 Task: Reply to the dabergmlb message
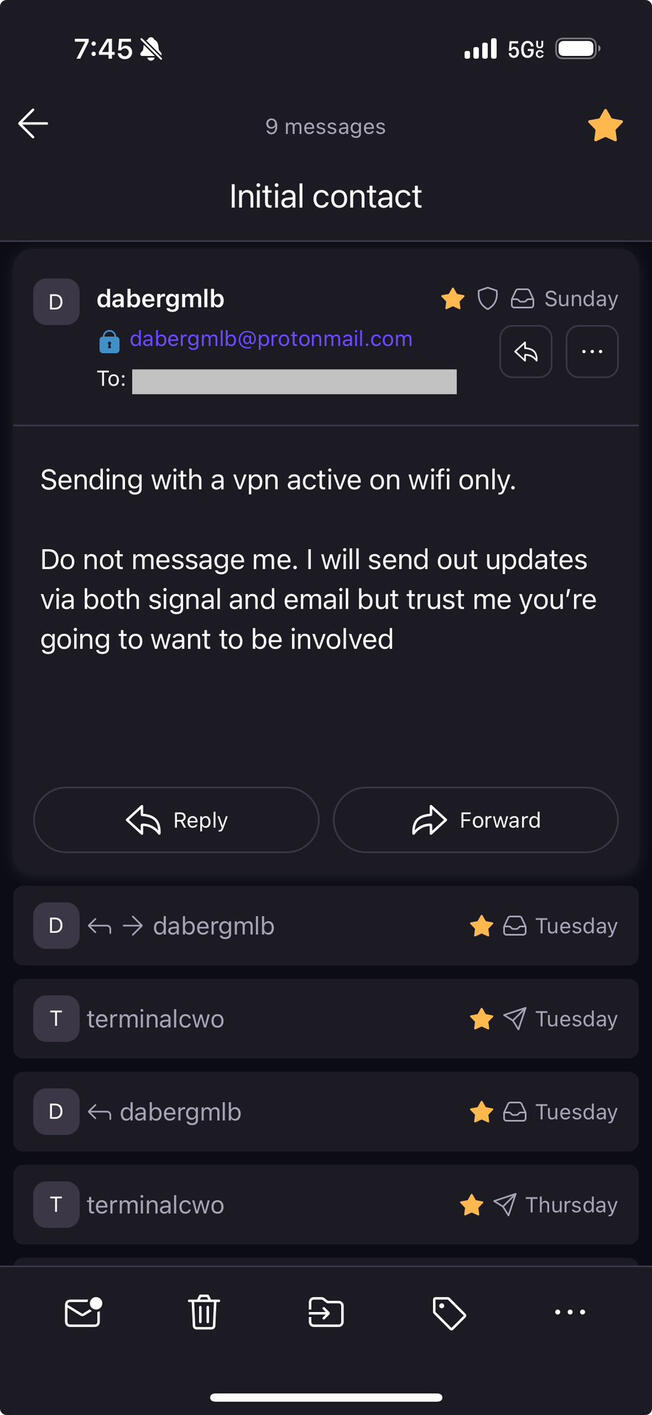click(176, 820)
